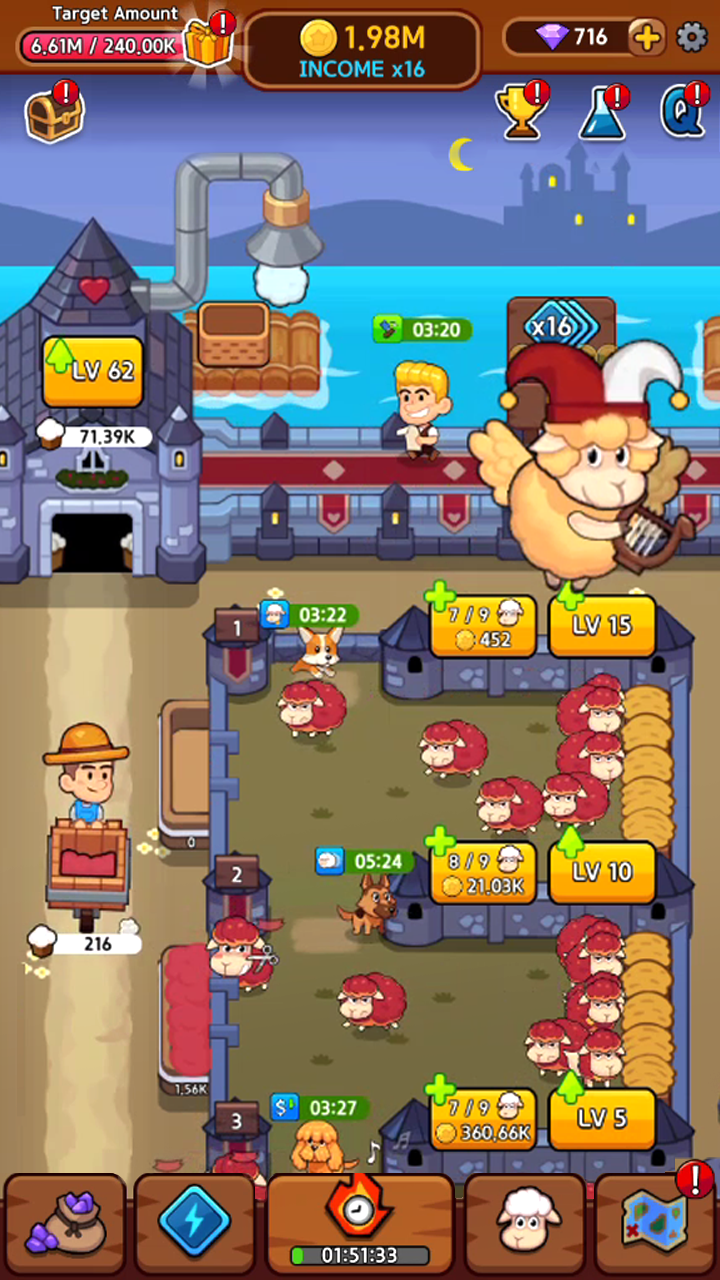This screenshot has width=720, height=1280.
Task: Open the treasure map
Action: (655, 1222)
